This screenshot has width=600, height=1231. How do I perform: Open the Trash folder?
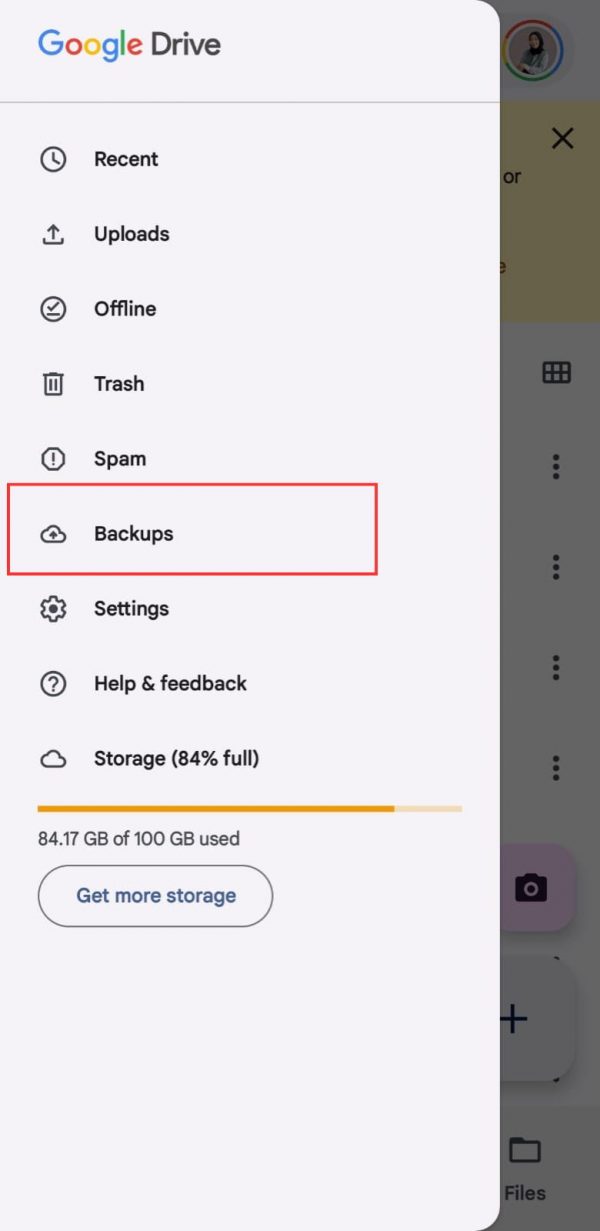[x=249, y=384]
